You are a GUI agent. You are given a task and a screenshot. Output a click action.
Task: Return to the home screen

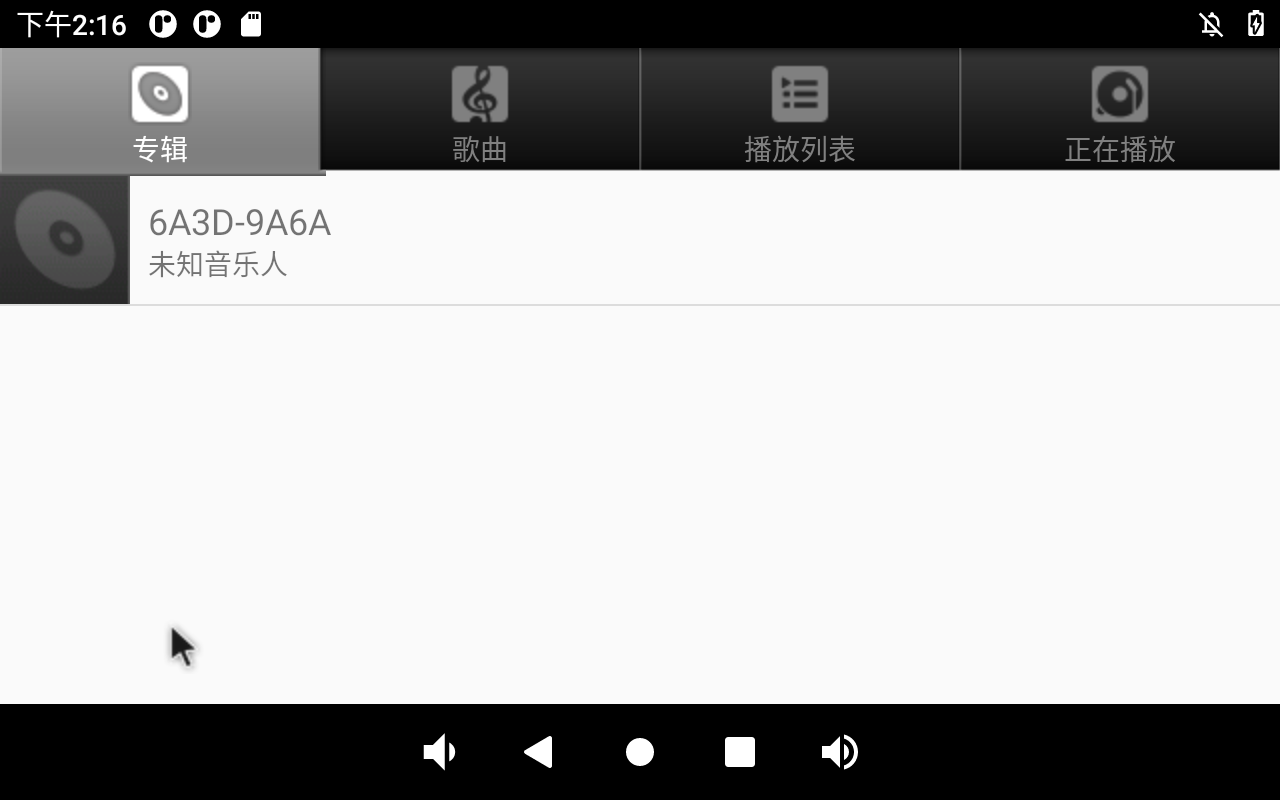coord(640,752)
